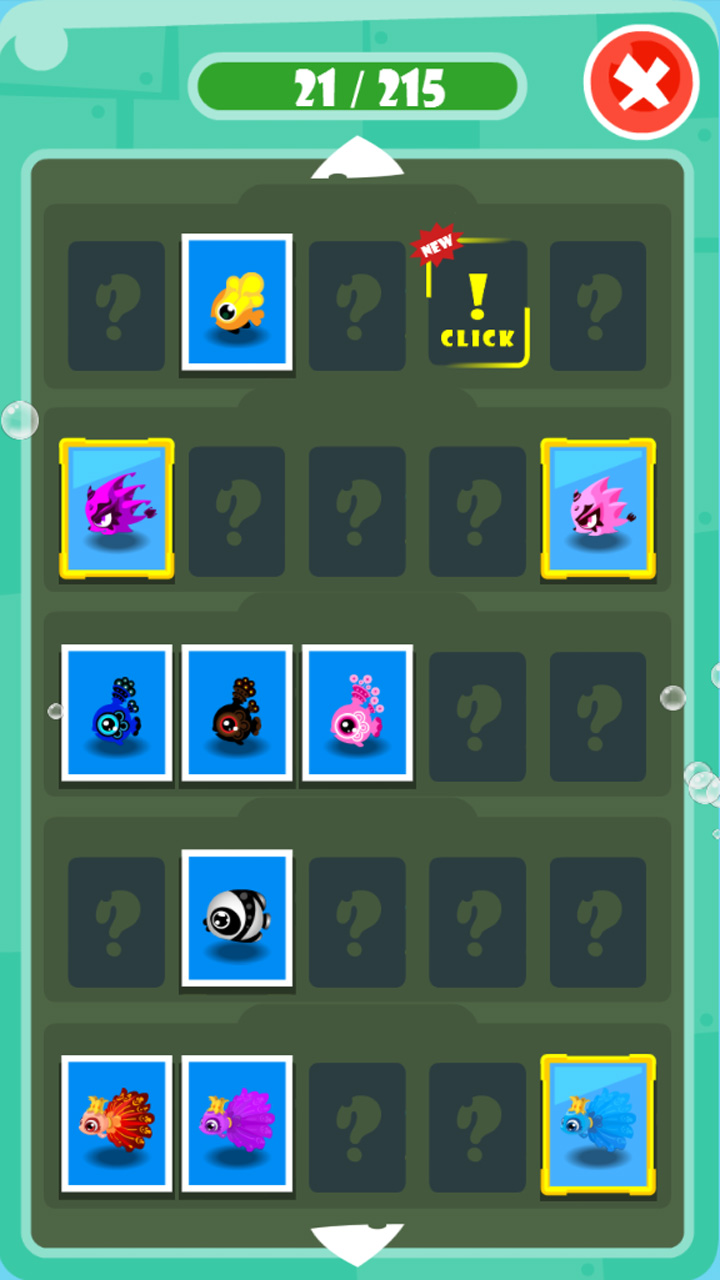Open the brown bubble fish card

click(237, 713)
